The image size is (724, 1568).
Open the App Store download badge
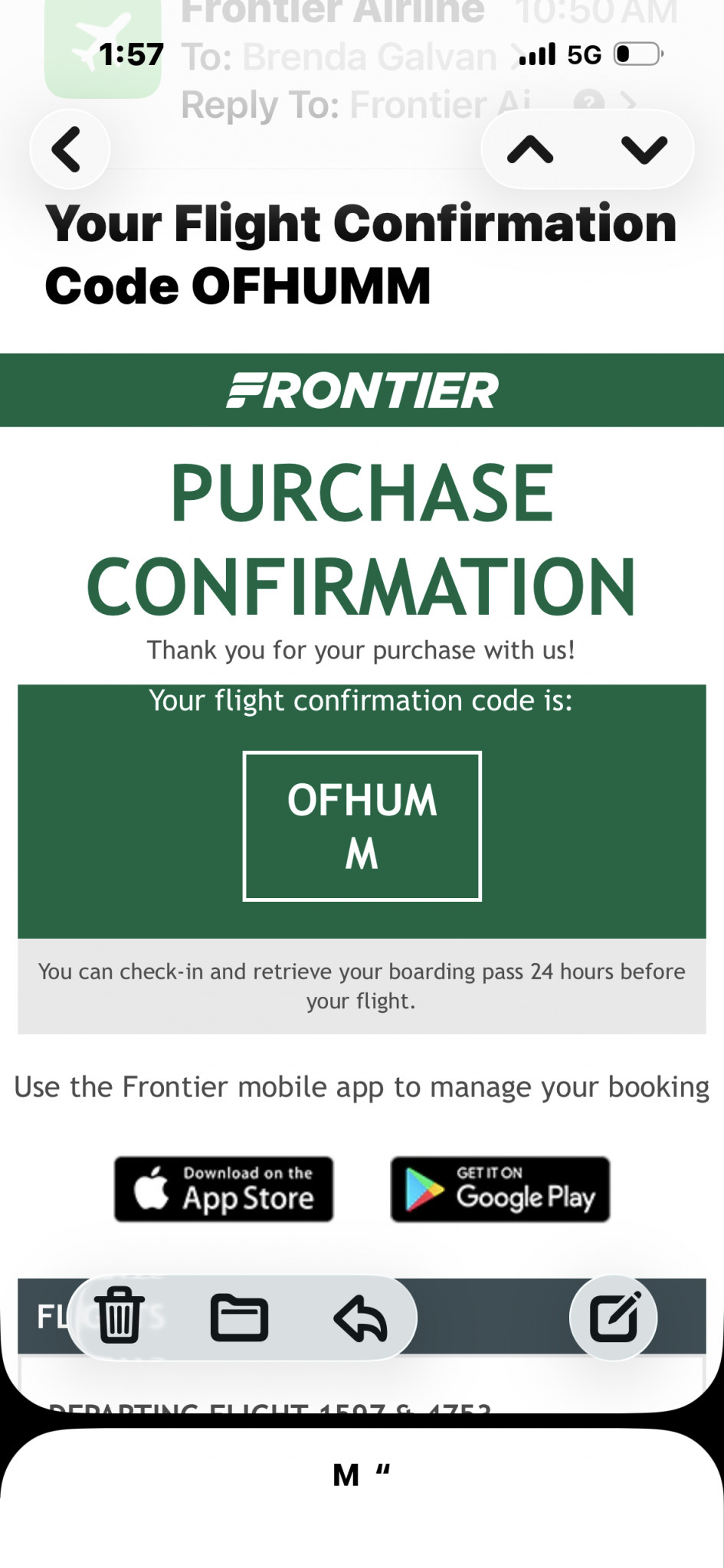pyautogui.click(x=224, y=1188)
